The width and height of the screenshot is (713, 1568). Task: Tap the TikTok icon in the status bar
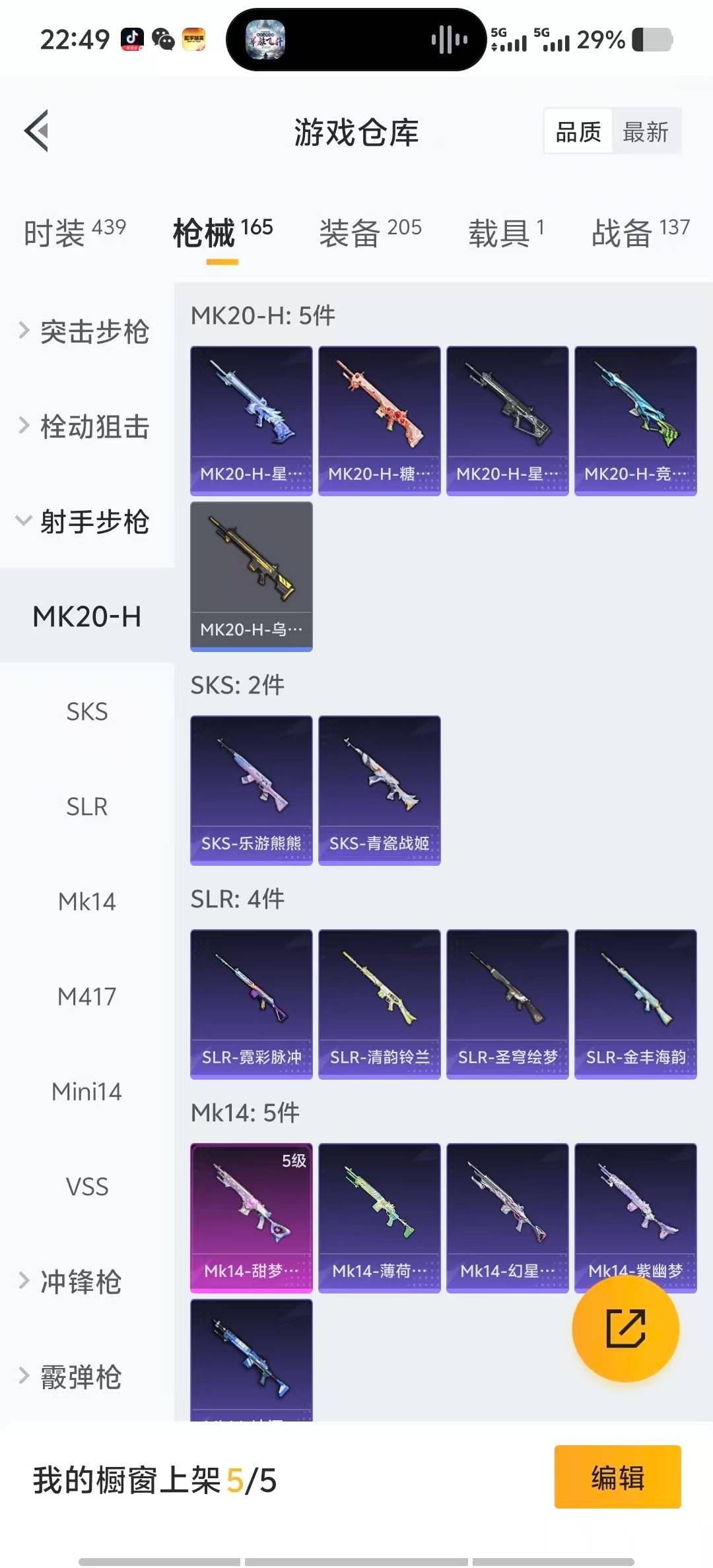(133, 38)
